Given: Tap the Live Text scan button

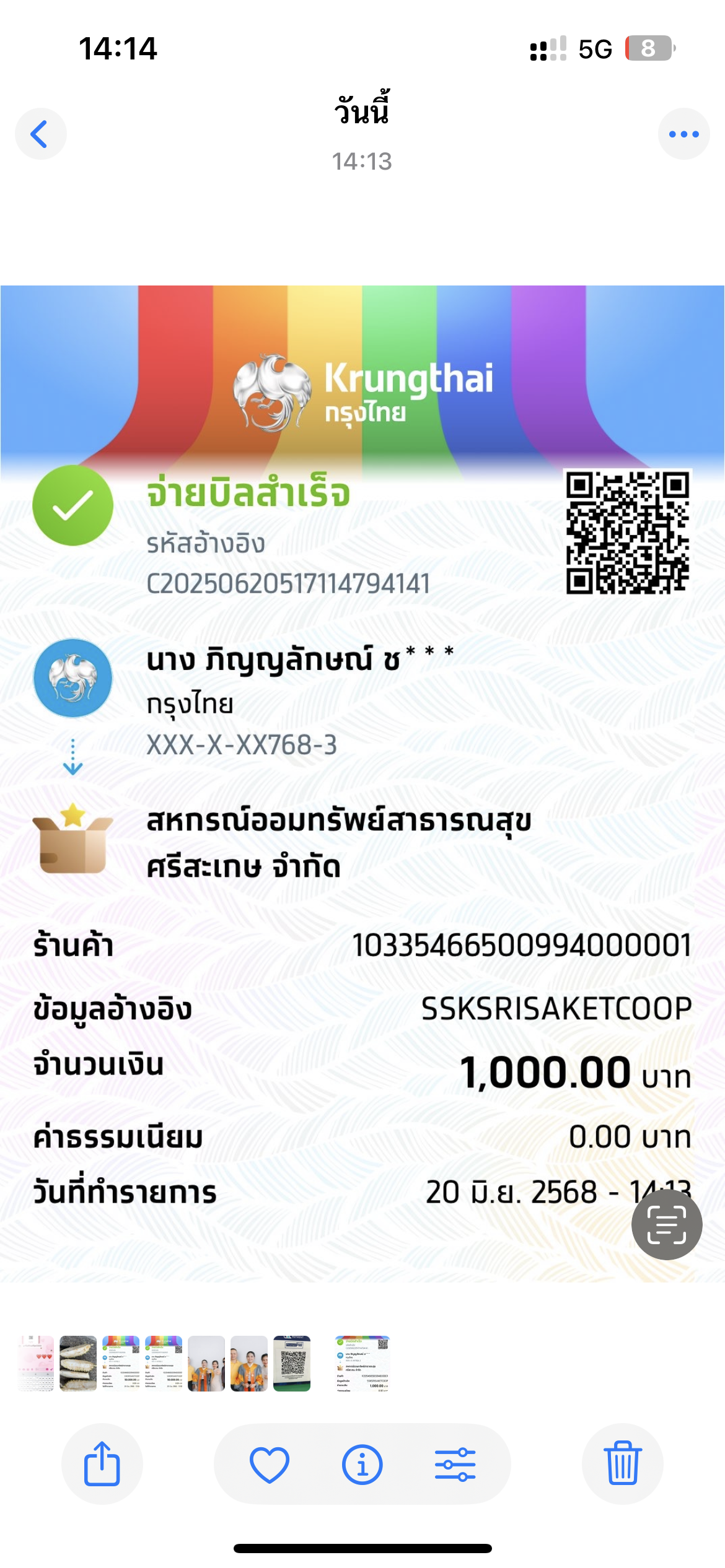Looking at the screenshot, I should [666, 1224].
